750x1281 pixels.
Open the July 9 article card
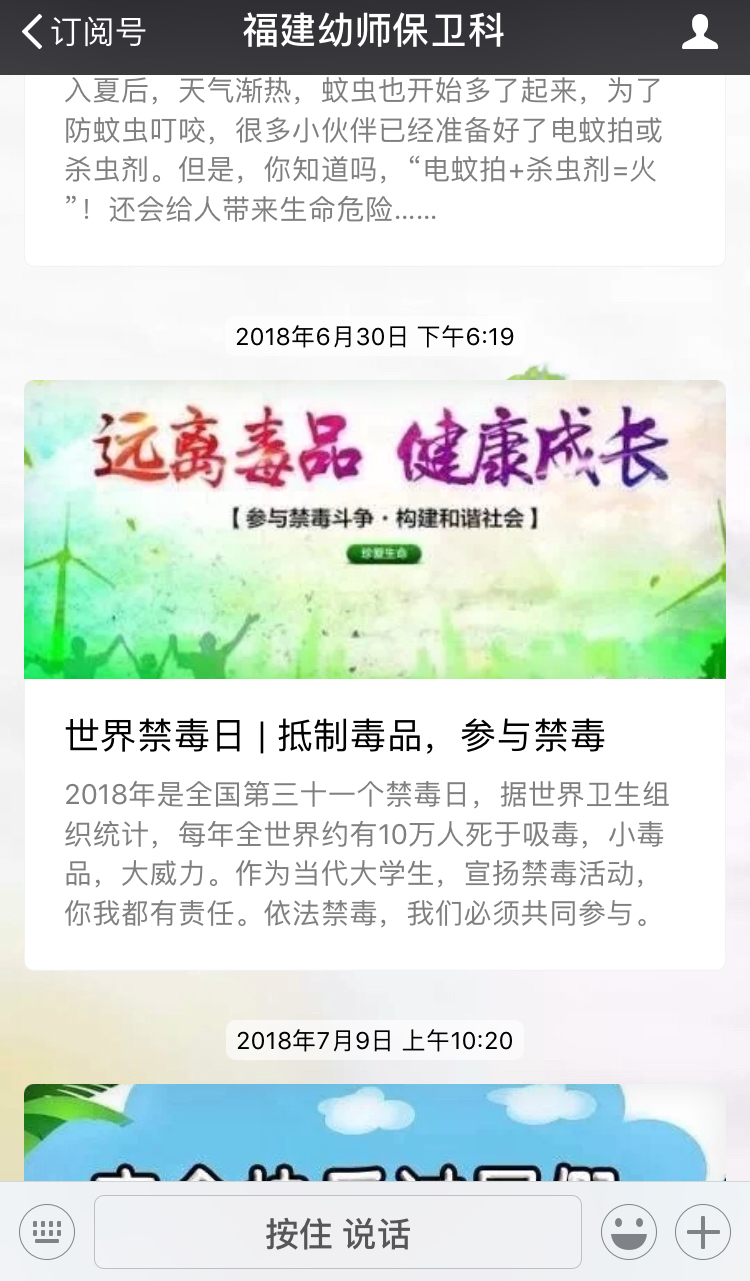375,1133
